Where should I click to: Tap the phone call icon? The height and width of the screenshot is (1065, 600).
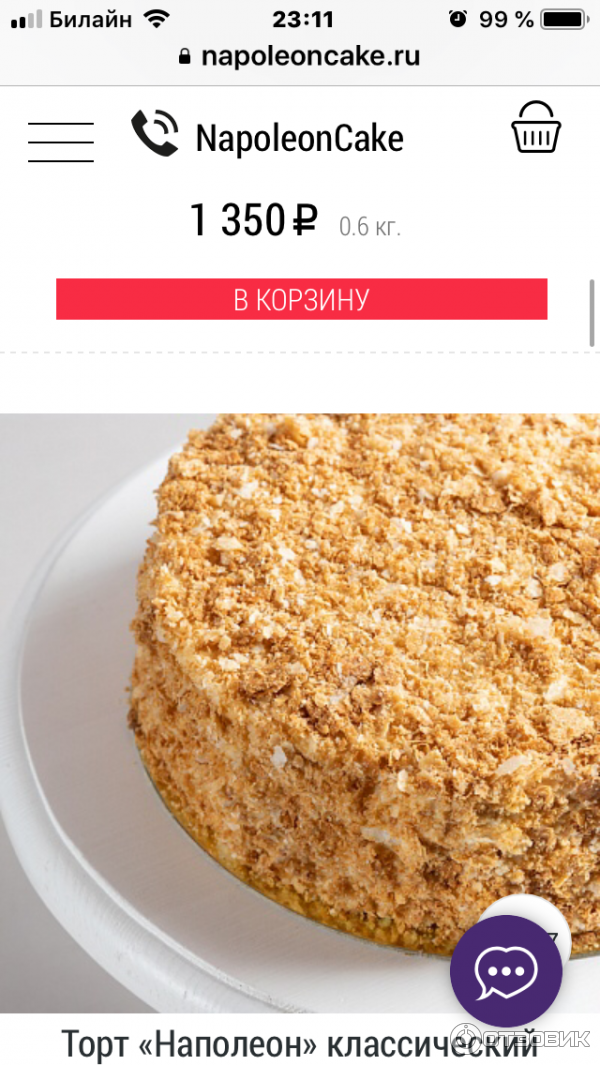coord(155,134)
